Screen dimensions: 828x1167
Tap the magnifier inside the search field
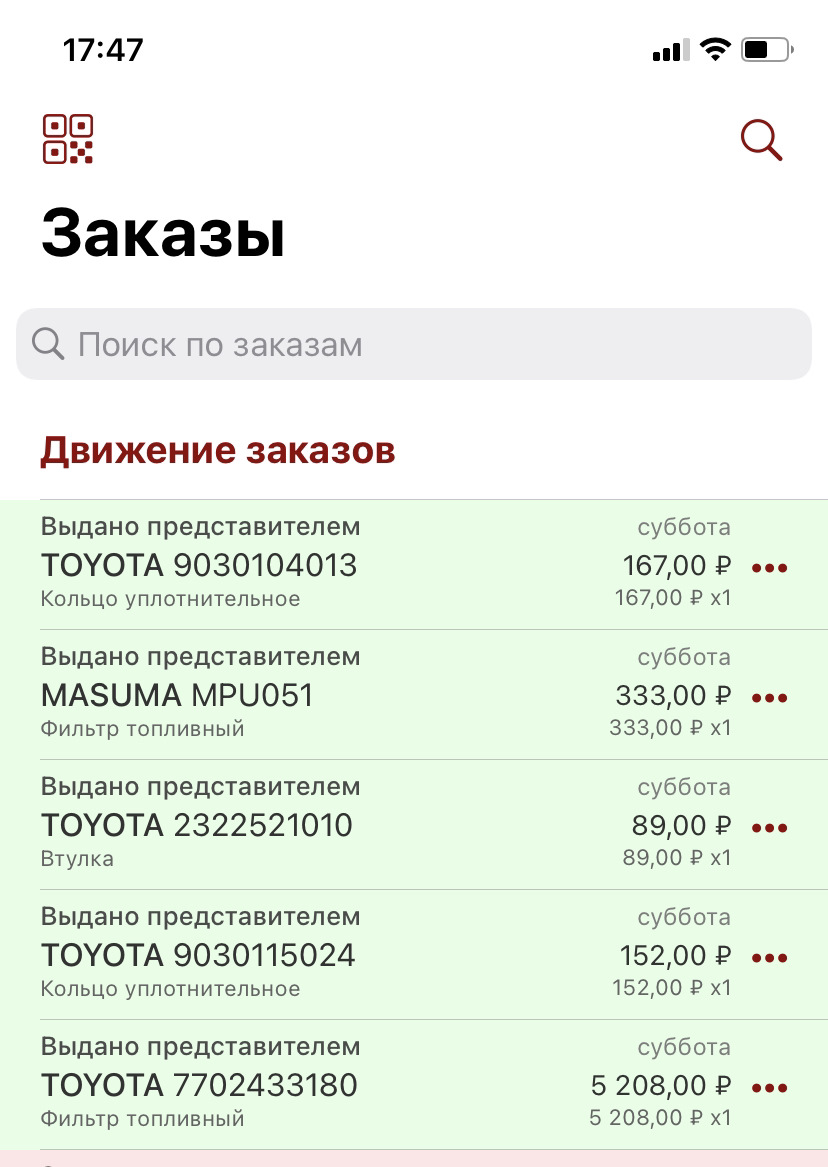tap(47, 343)
